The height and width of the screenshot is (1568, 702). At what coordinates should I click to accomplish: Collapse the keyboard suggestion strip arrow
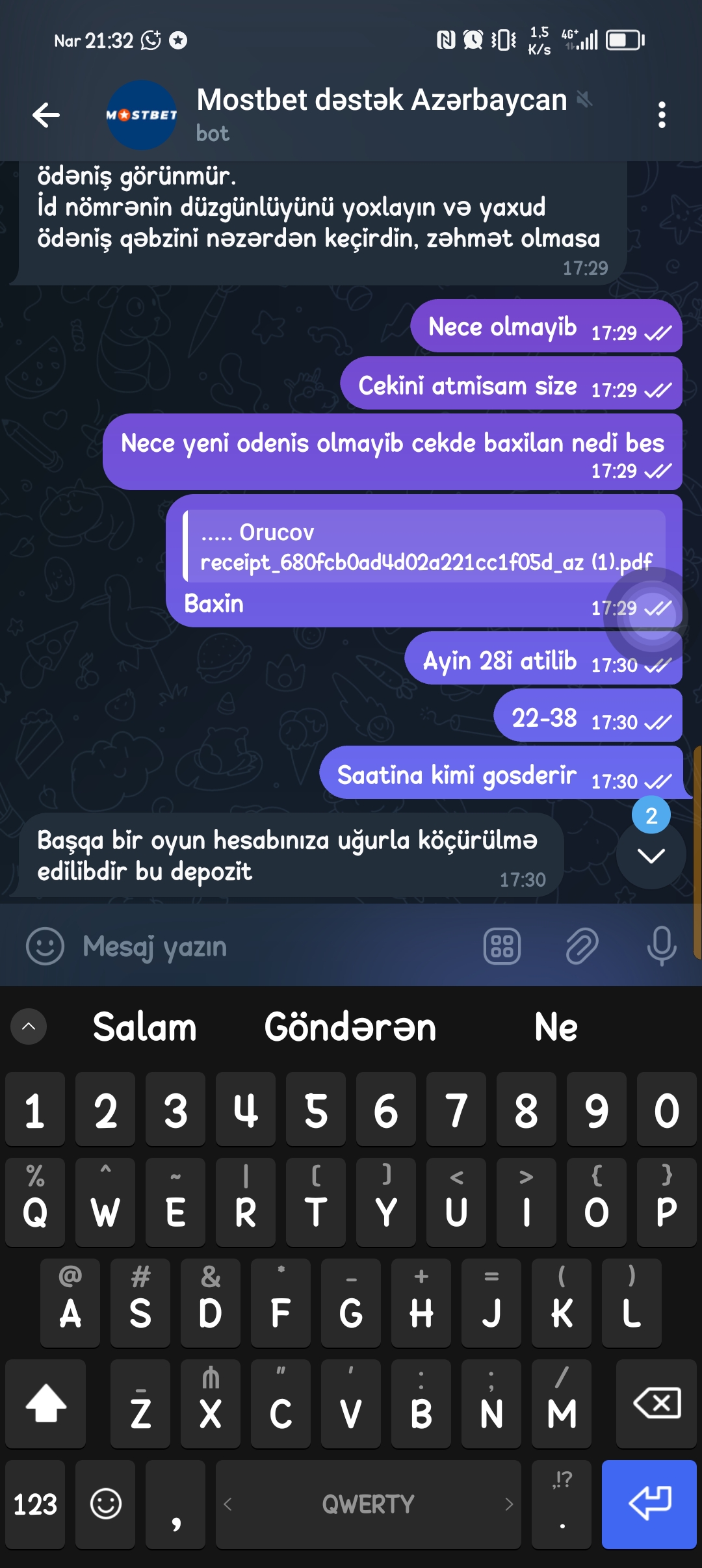tap(29, 1026)
